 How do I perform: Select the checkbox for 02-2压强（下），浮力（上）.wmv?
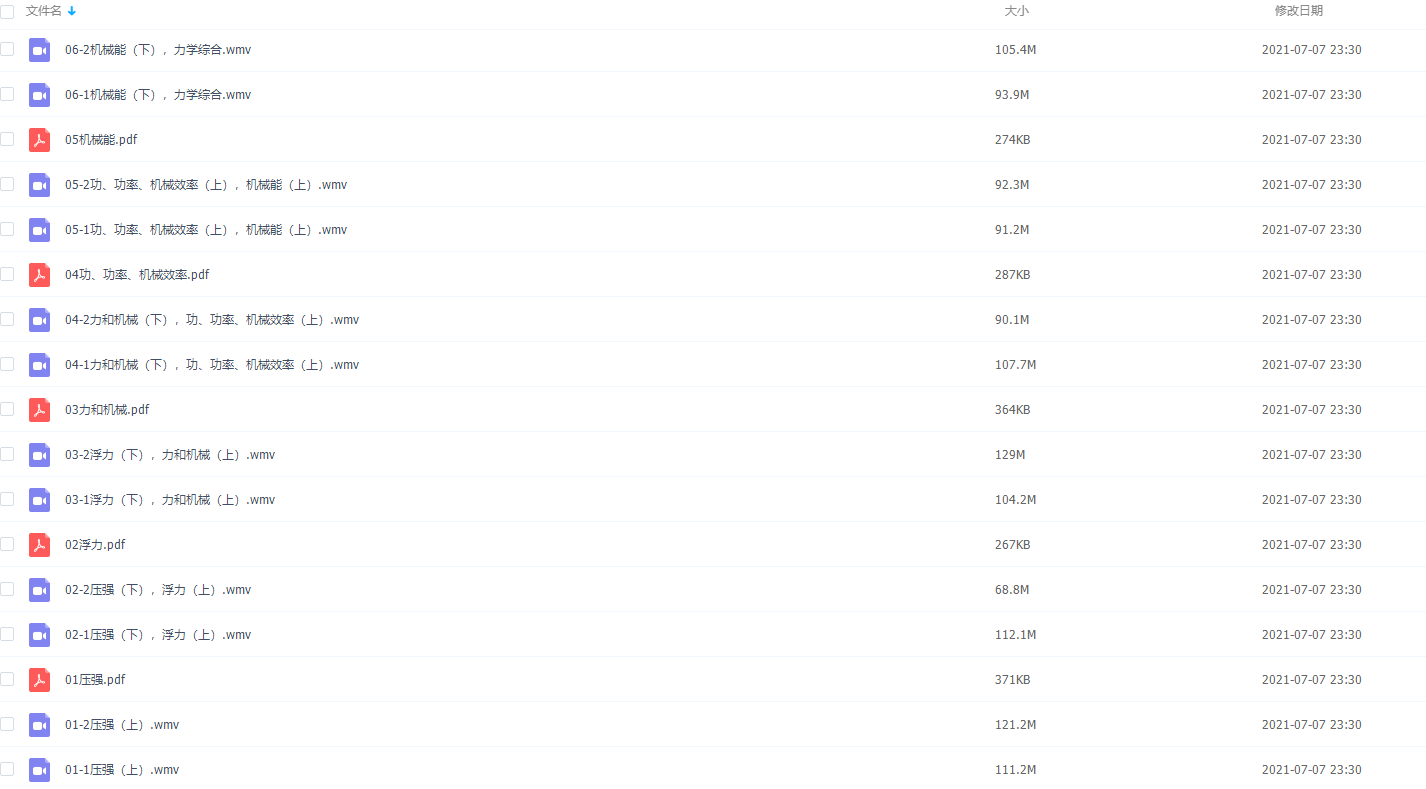pos(7,589)
